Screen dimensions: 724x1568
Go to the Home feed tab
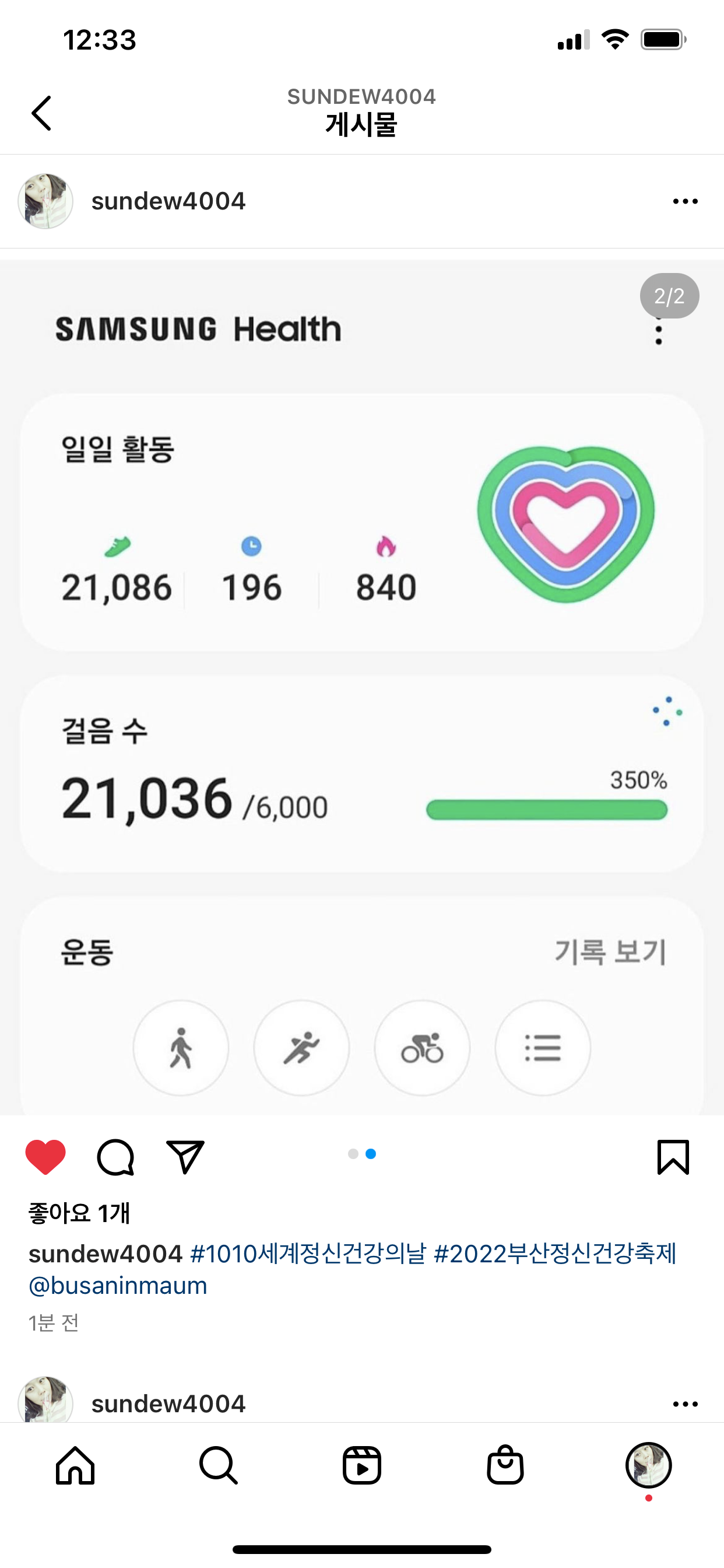coord(75,1465)
